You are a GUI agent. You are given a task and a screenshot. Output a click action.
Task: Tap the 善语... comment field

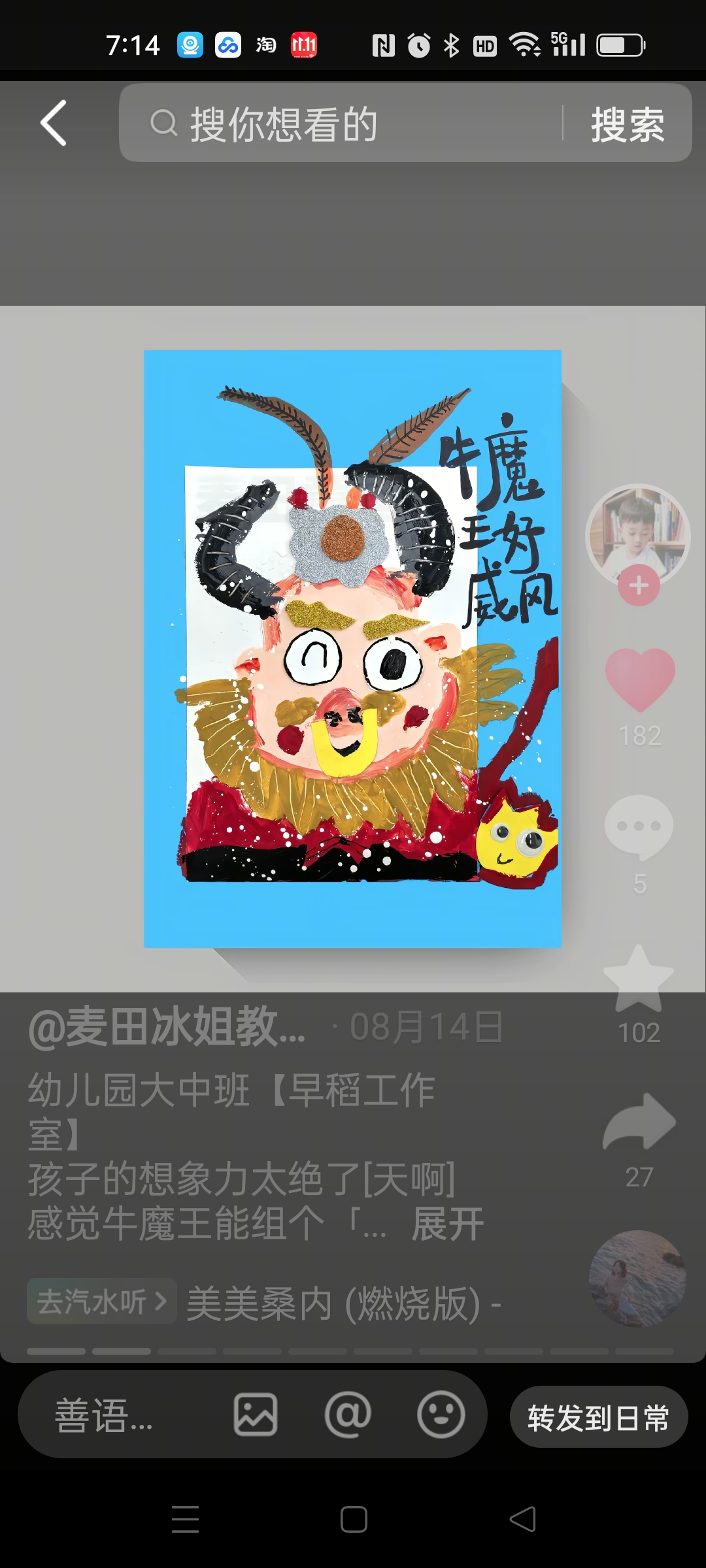pyautogui.click(x=105, y=1416)
